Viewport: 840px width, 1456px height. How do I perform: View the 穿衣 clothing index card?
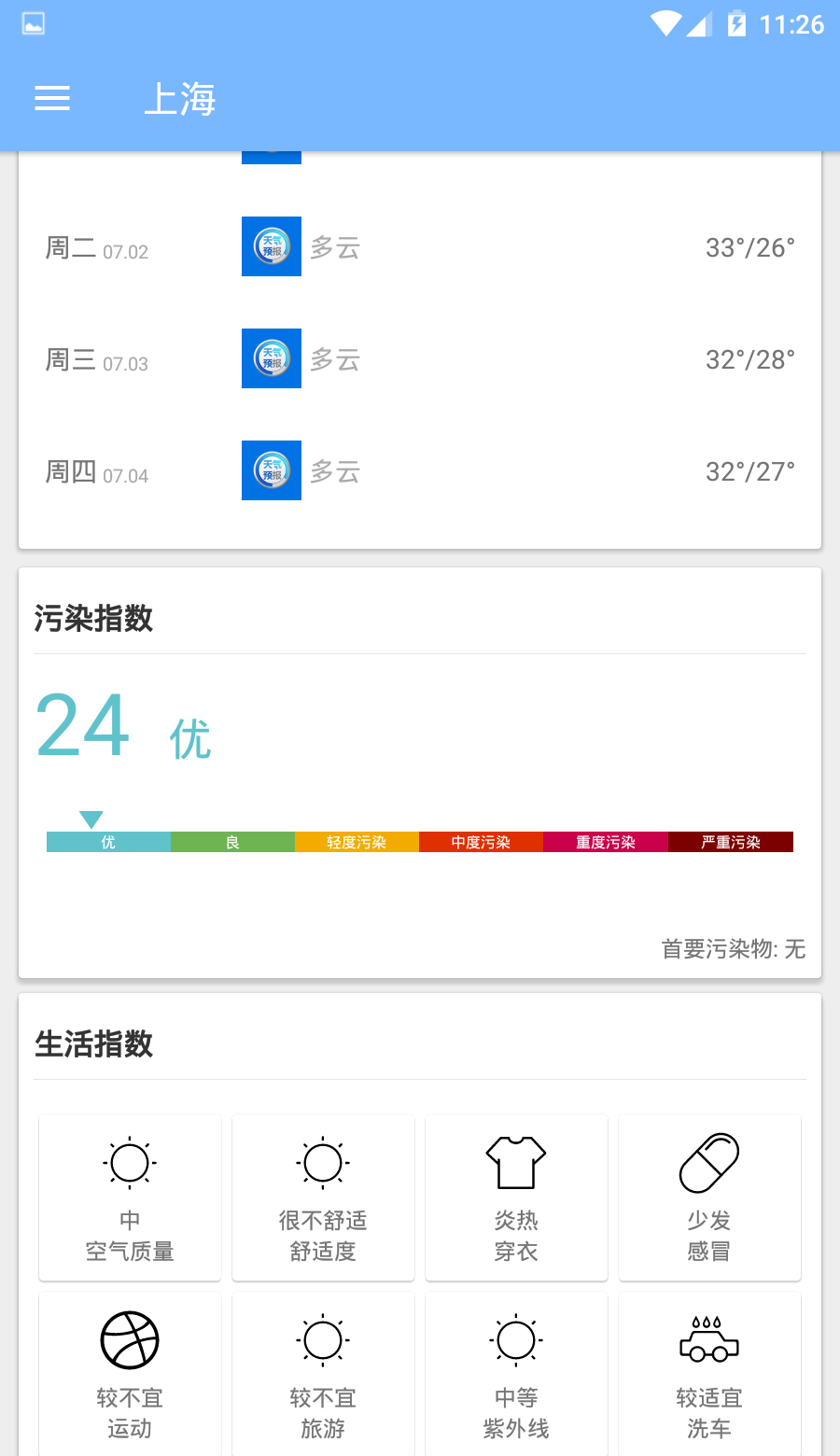[516, 1197]
